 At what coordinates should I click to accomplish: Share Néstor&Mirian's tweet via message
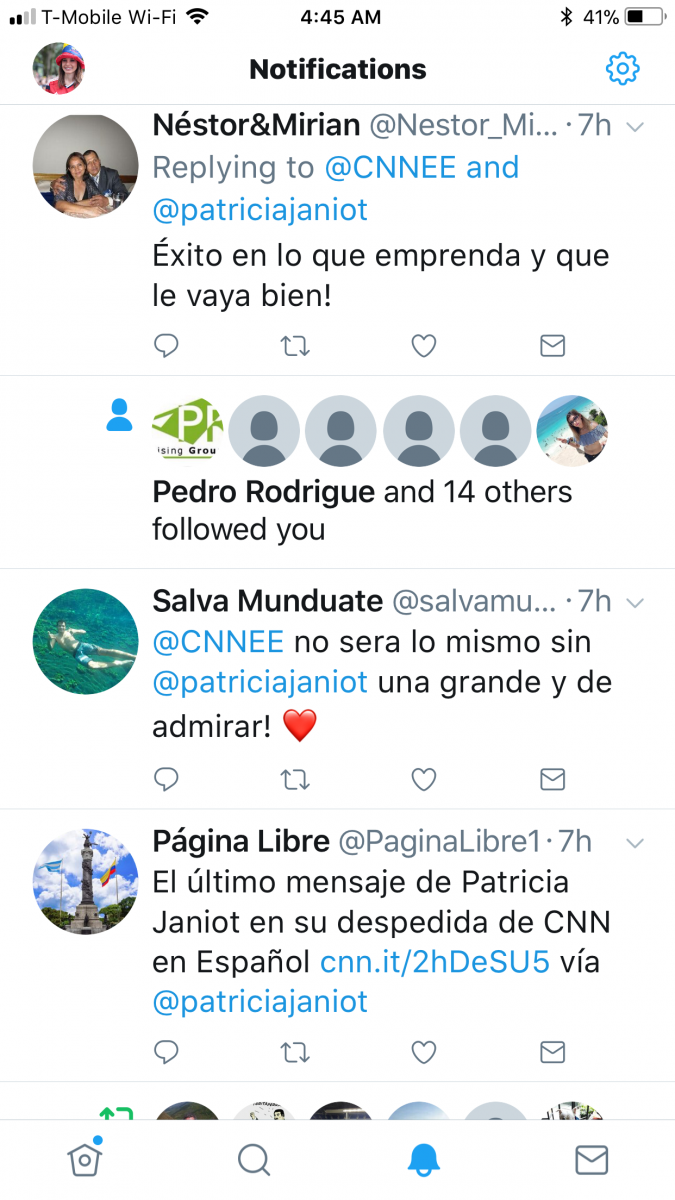(552, 346)
